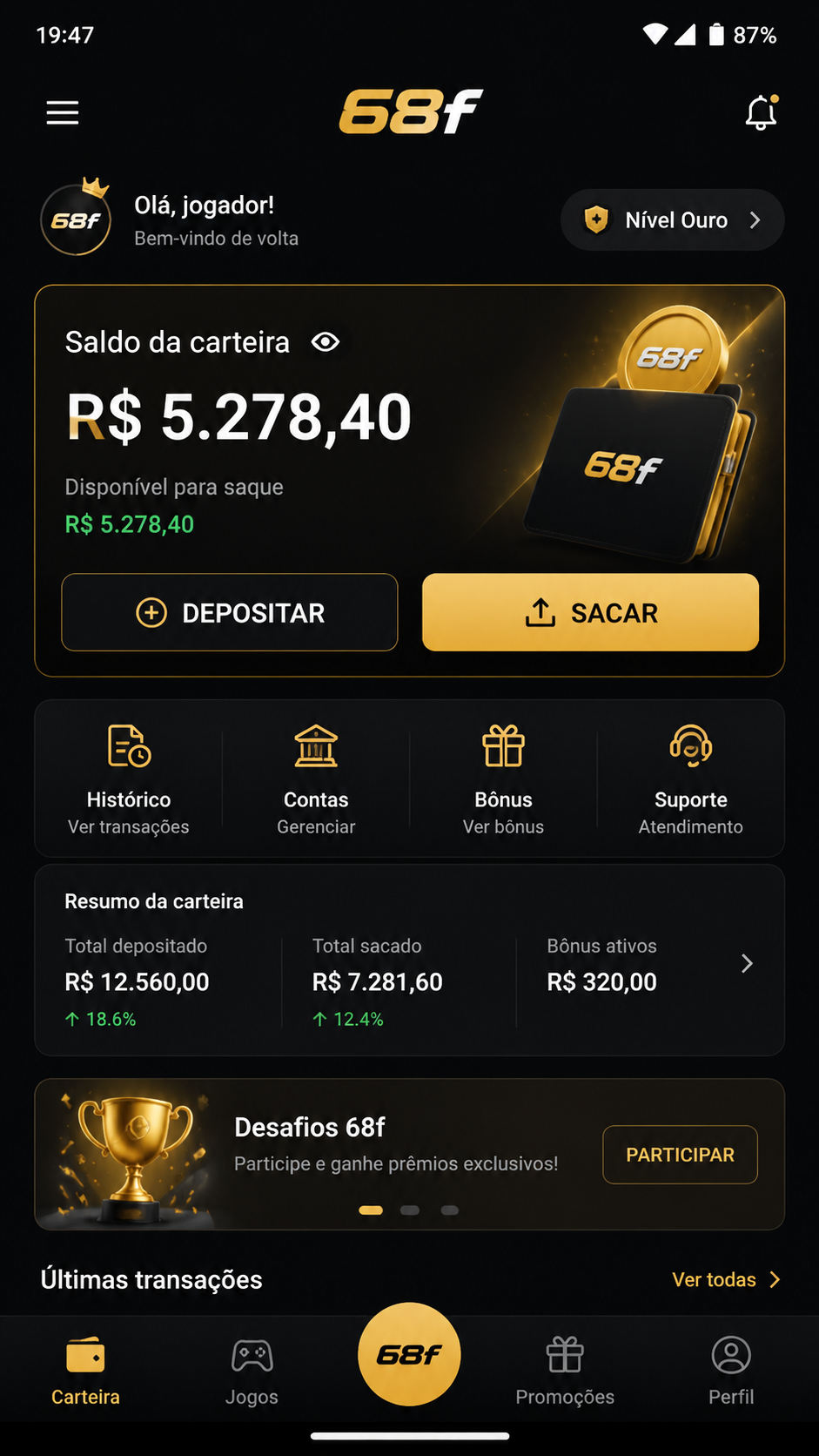The image size is (819, 1456).
Task: Select the Carteira tab
Action: [x=85, y=1372]
